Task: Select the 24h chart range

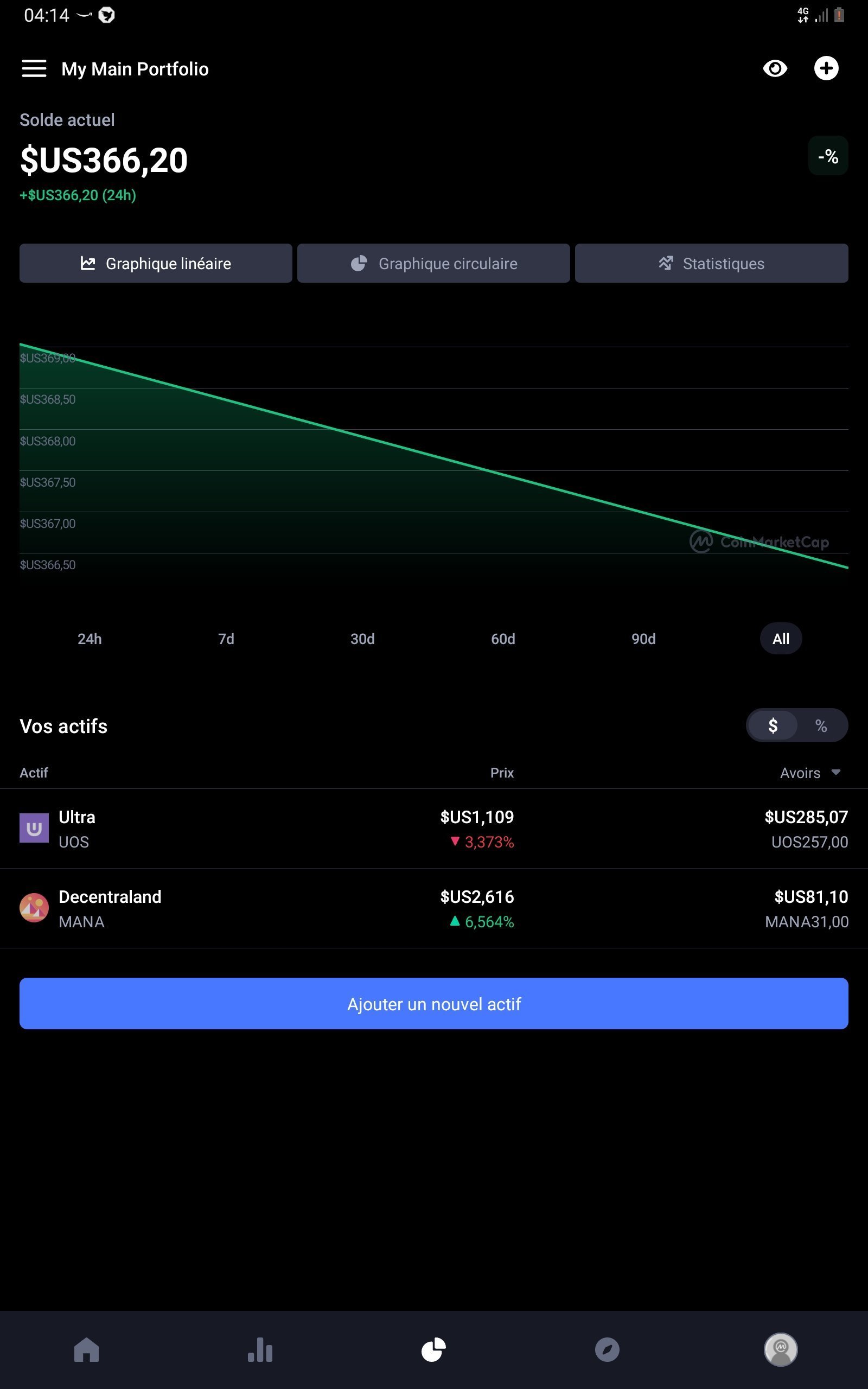Action: pos(90,639)
